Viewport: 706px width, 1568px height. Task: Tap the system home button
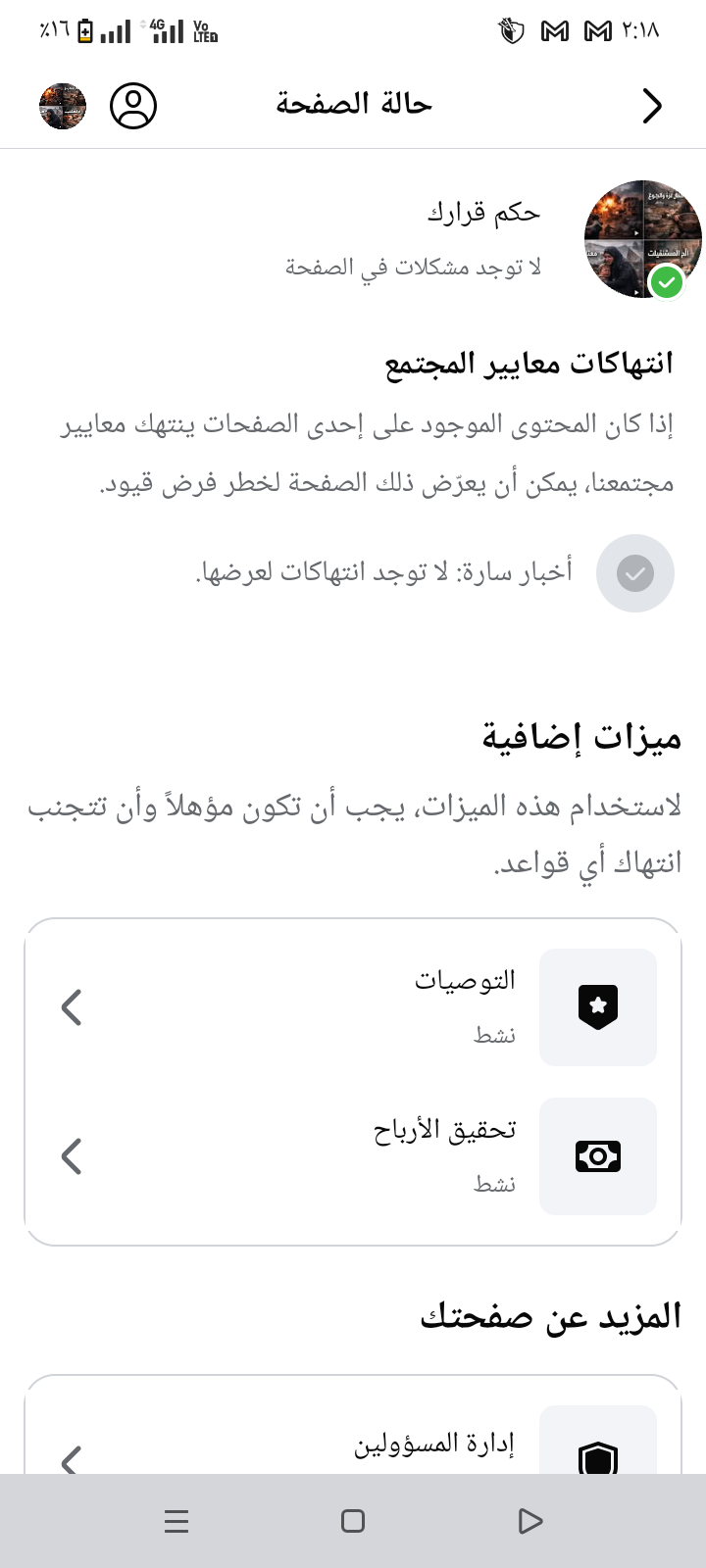click(353, 1521)
